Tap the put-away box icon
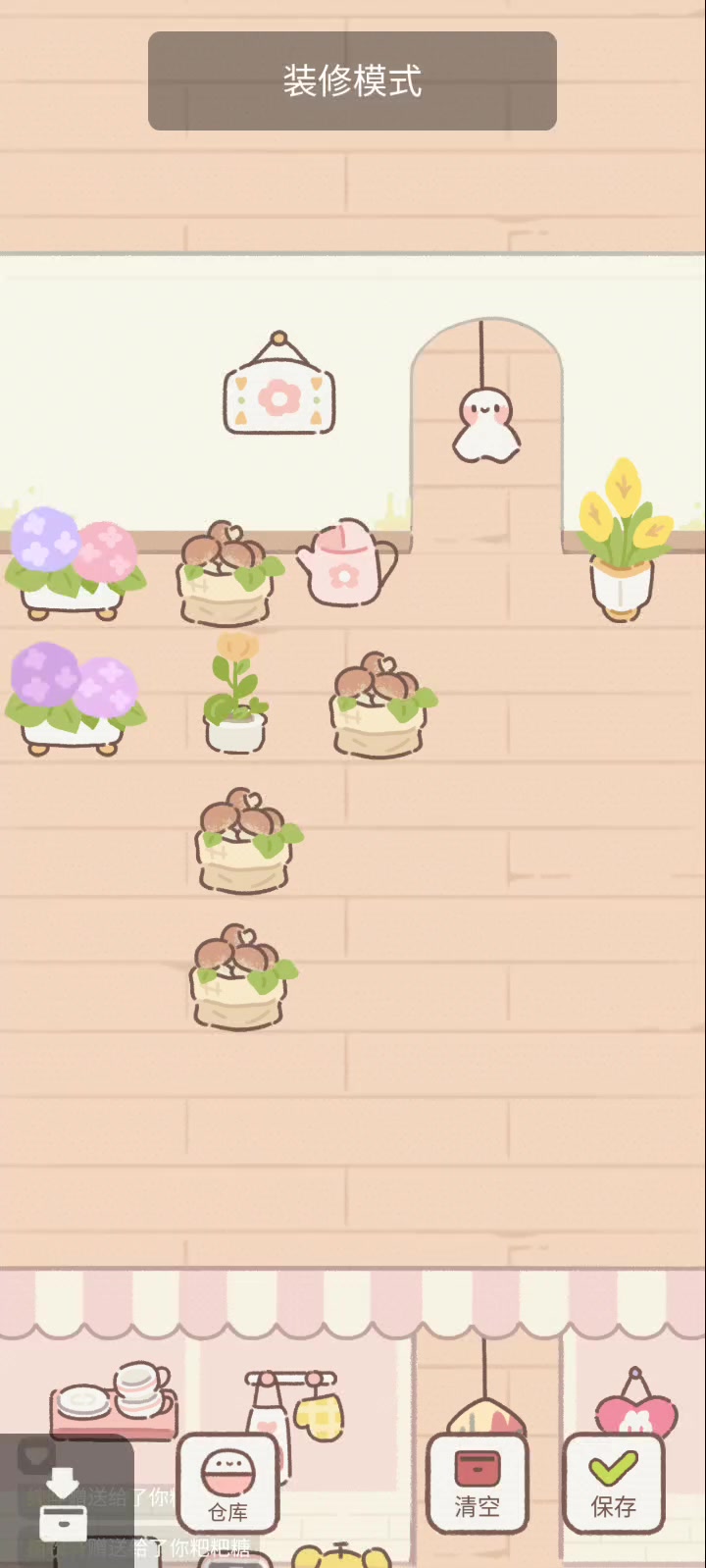 tap(64, 1501)
